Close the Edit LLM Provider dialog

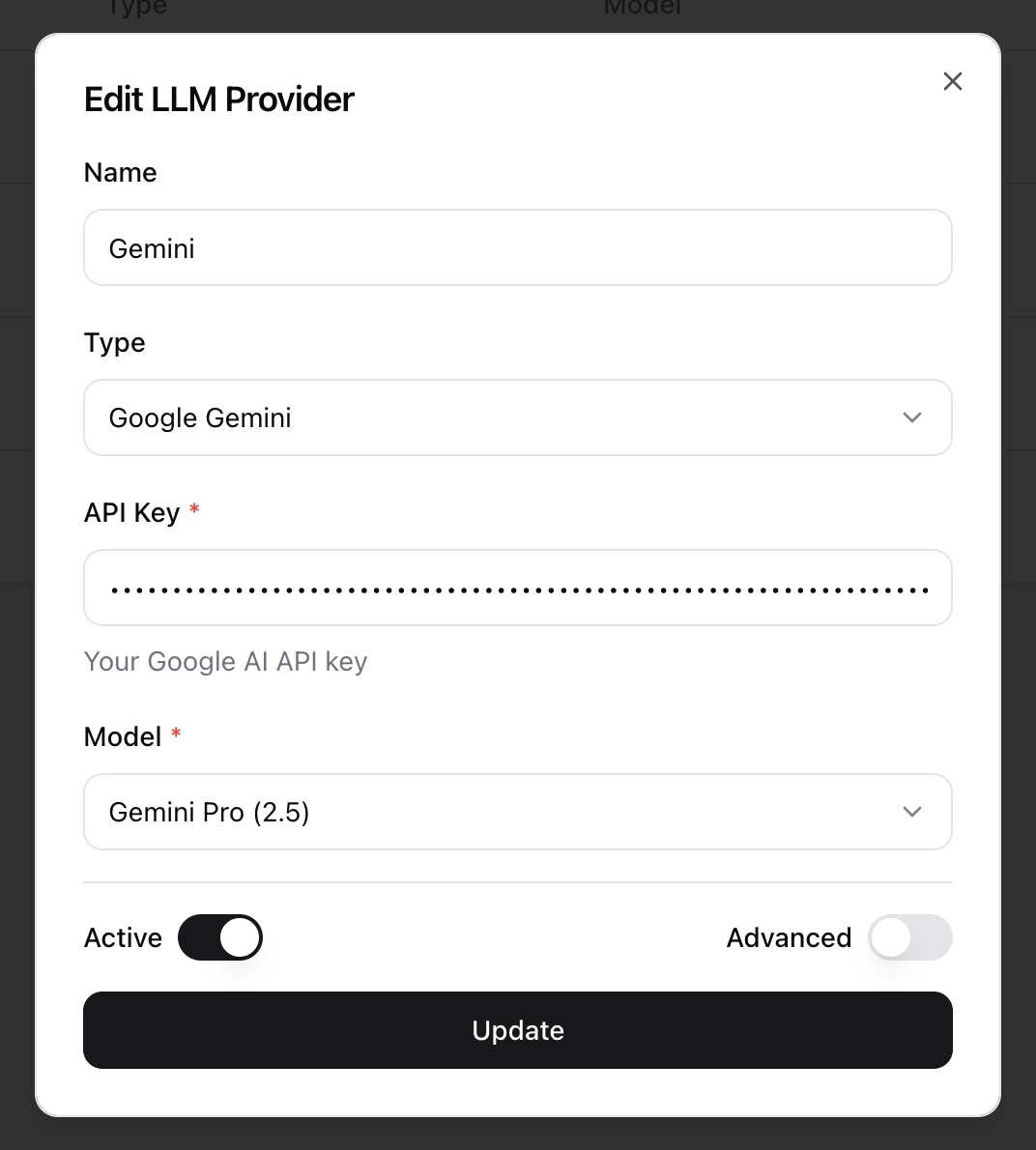(x=952, y=82)
